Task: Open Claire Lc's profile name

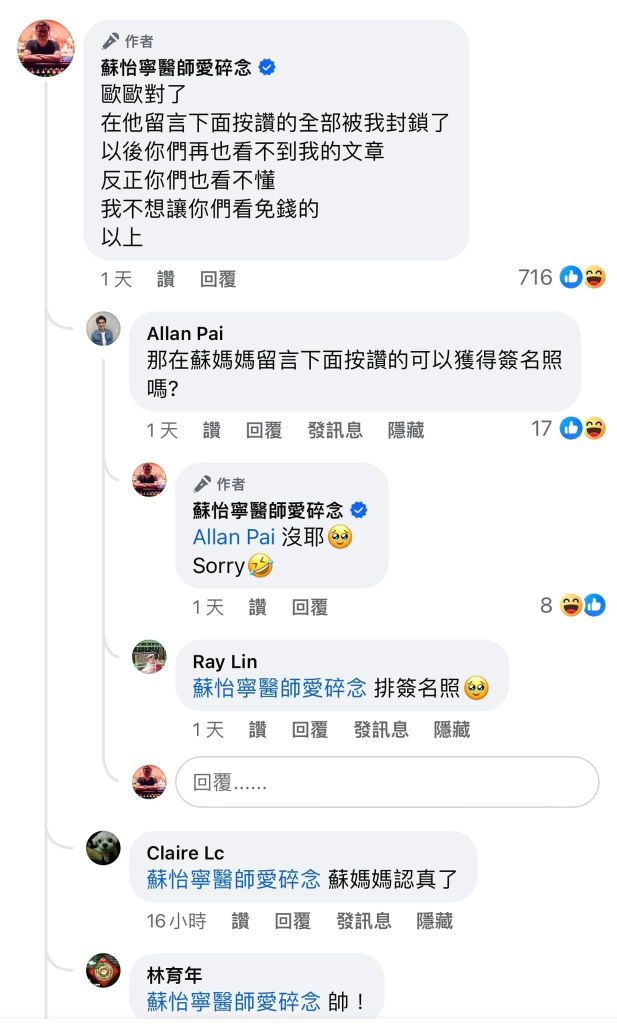Action: pos(185,853)
